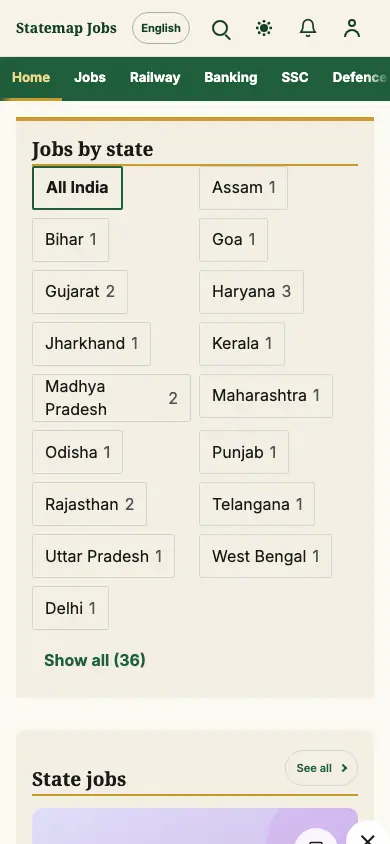The image size is (390, 844).
Task: Toggle the theme brightness icon
Action: (x=264, y=28)
